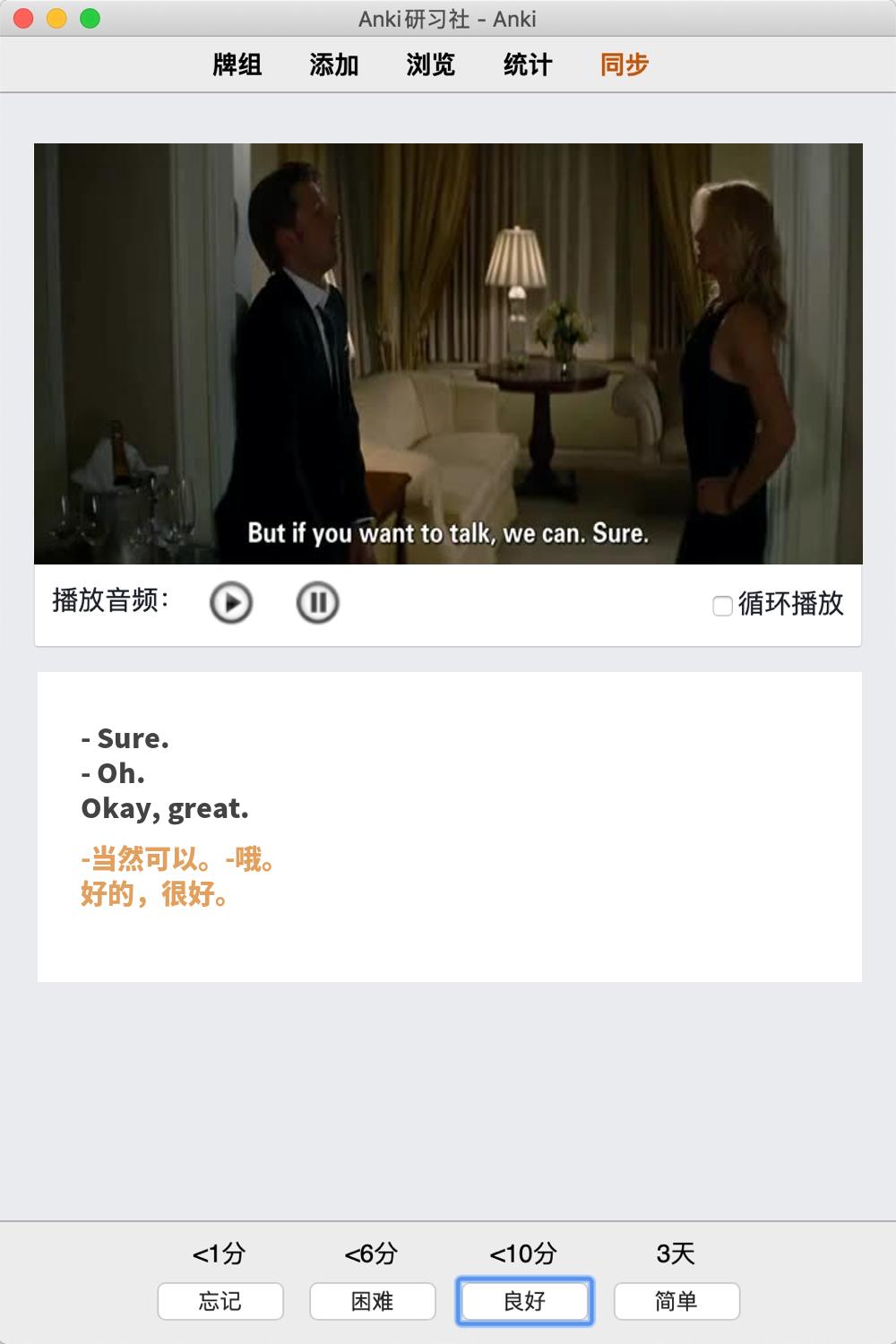Rate the card 忘记 (Again)
This screenshot has width=896, height=1344.
(220, 1301)
